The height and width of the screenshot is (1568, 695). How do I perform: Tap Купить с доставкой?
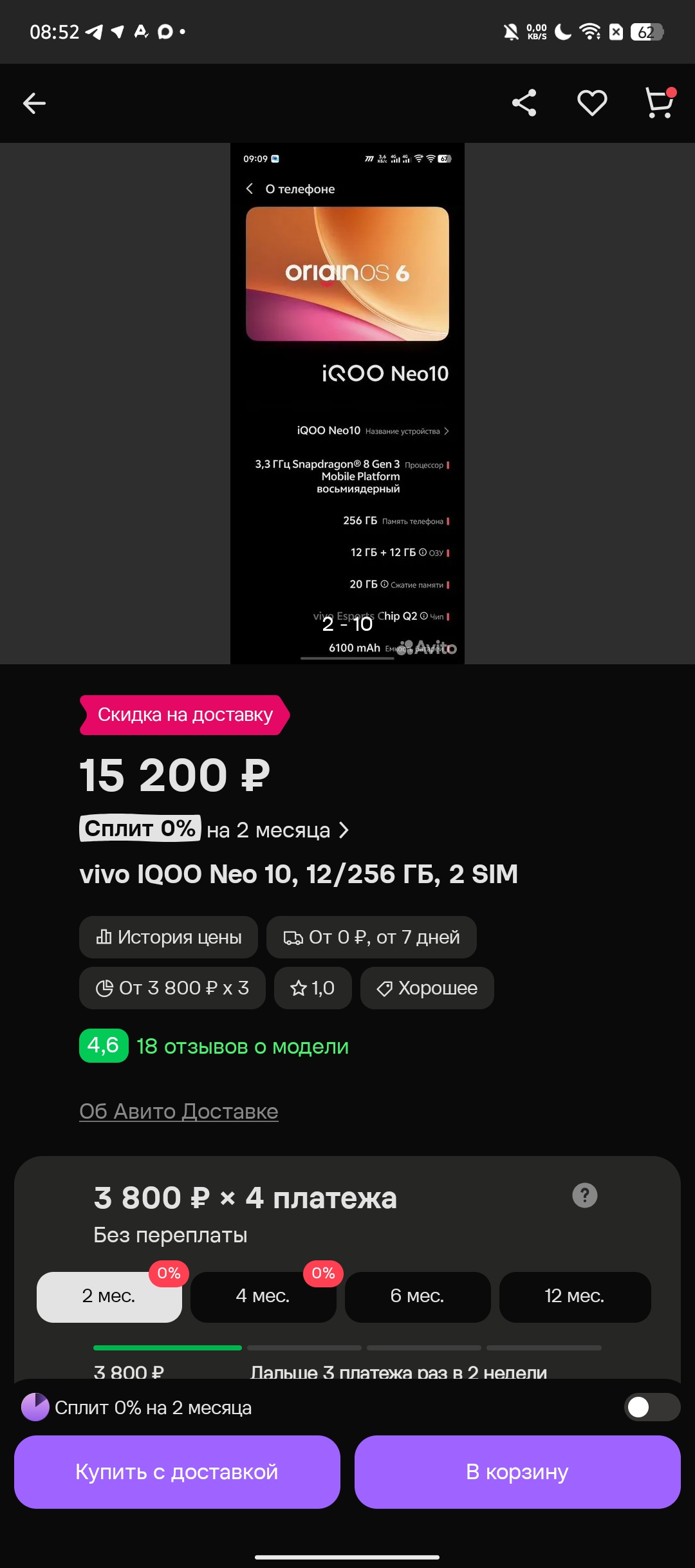pos(177,1472)
